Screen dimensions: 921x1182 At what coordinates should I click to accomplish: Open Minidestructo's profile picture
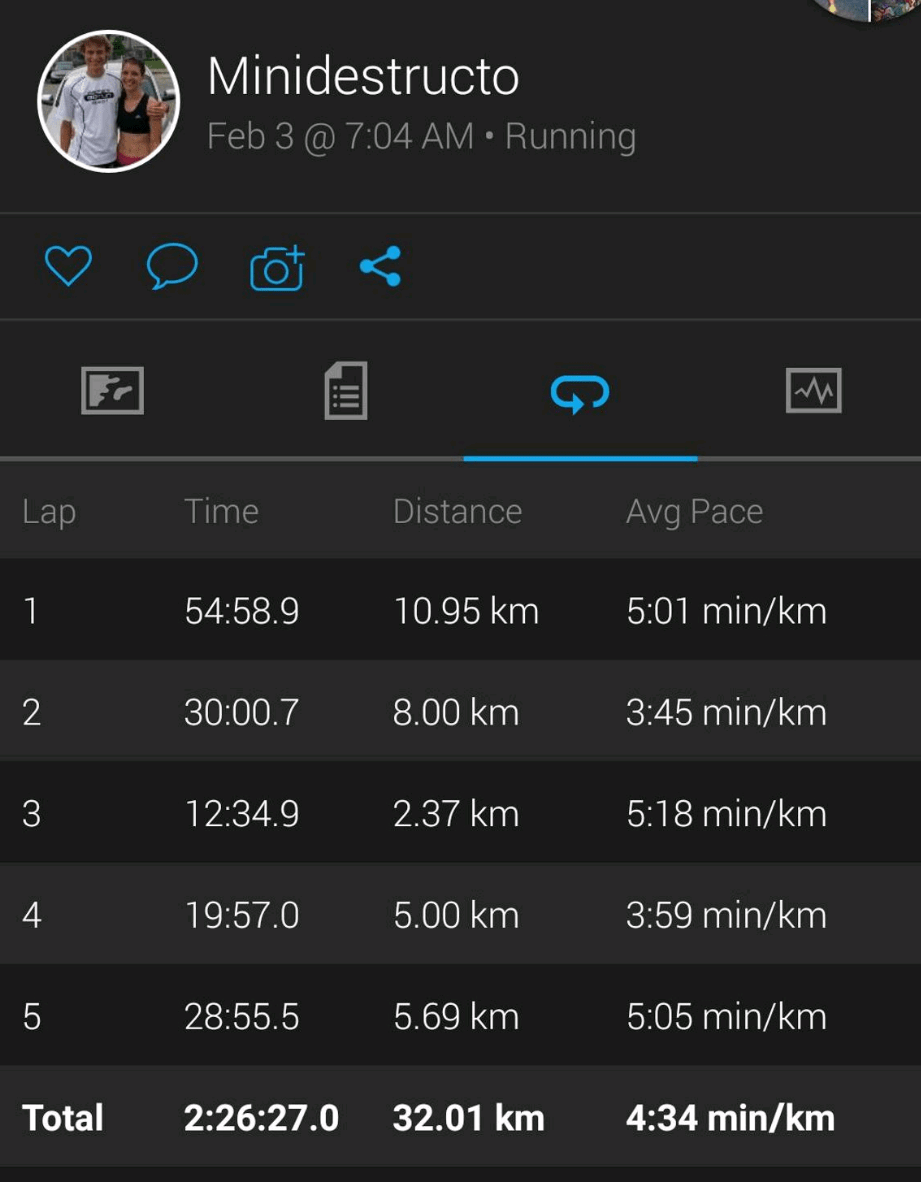[108, 102]
